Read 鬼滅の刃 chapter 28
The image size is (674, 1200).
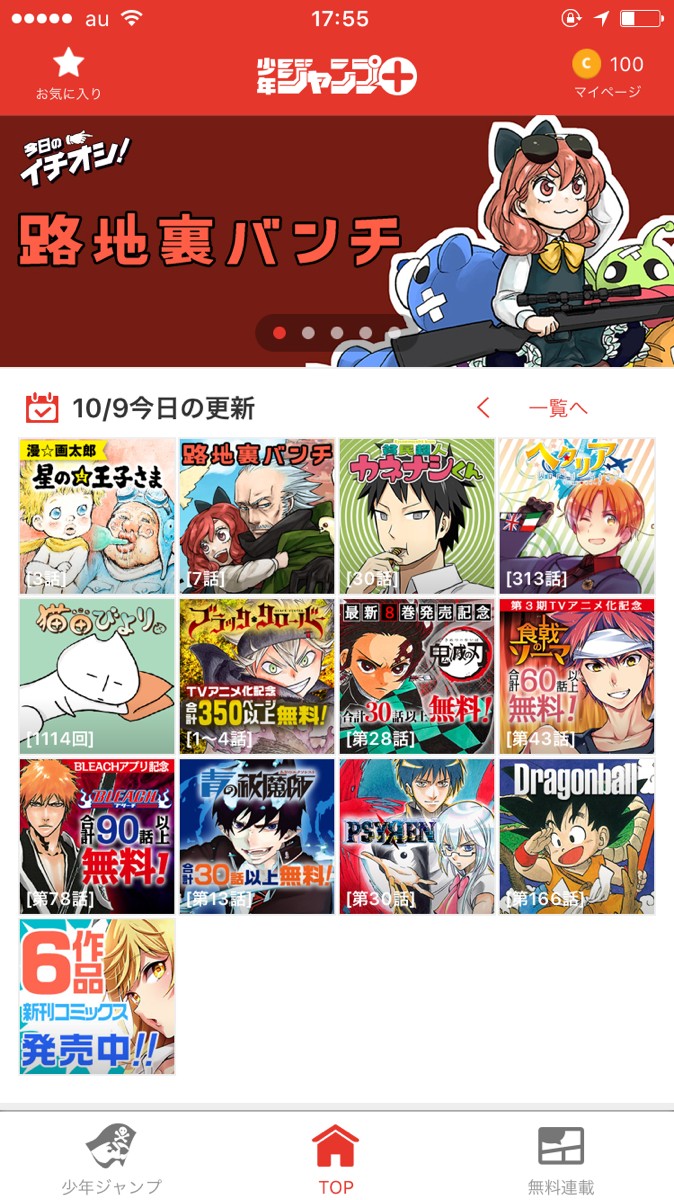[x=417, y=676]
